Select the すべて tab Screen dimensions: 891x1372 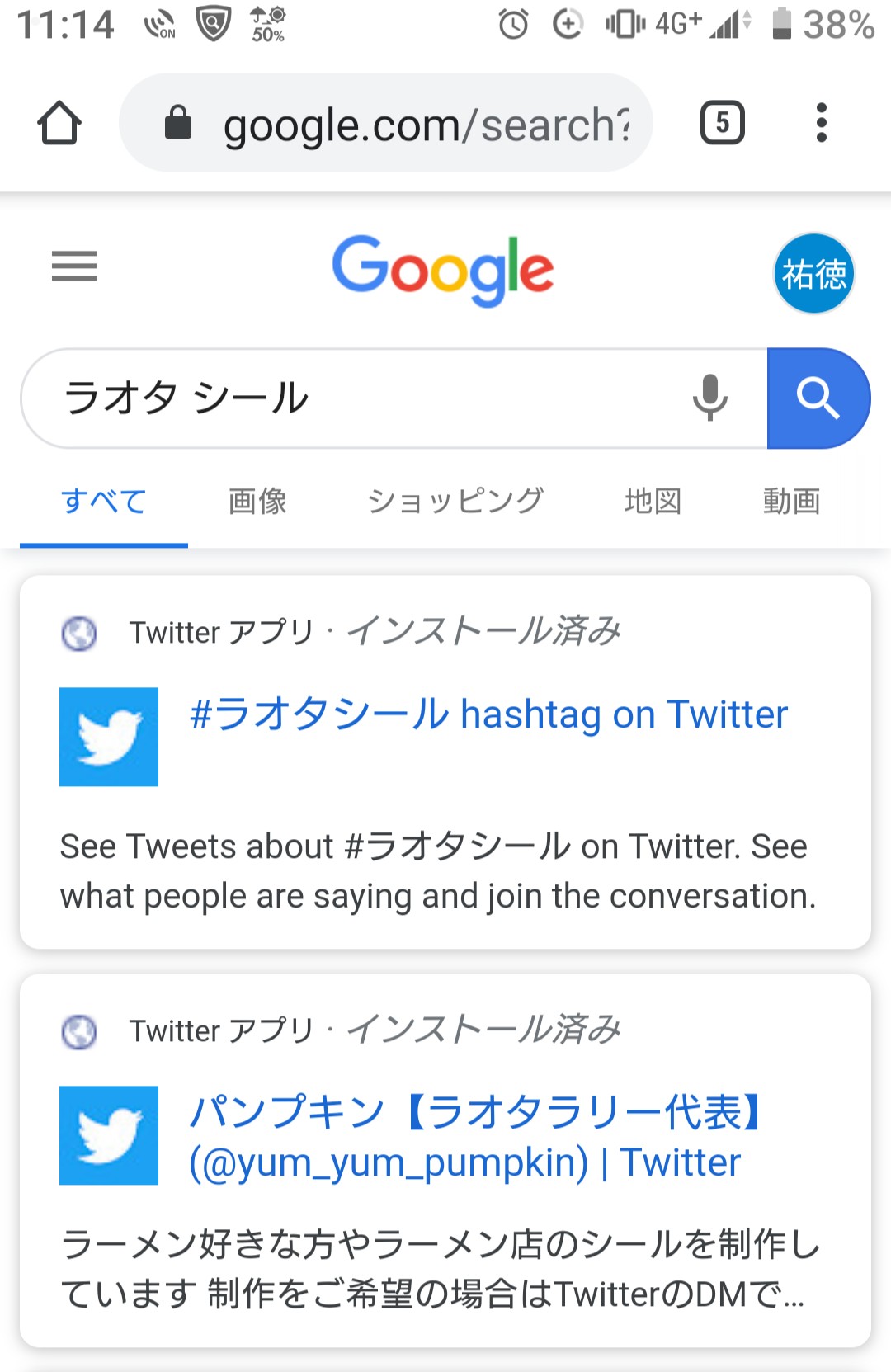pos(104,501)
